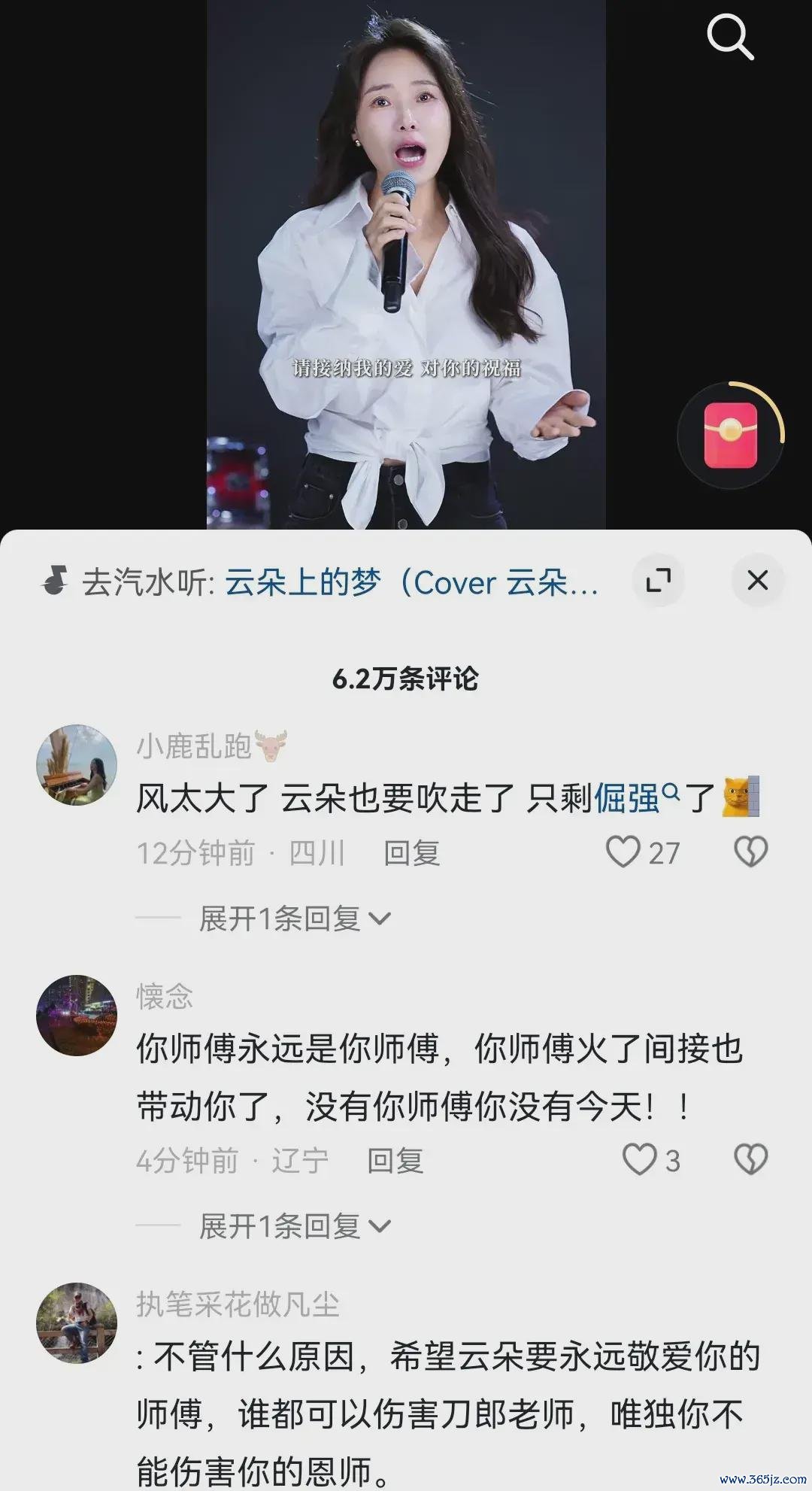Open the song 云朵上的梦 in 汽水
812x1491 pixels.
(x=411, y=582)
